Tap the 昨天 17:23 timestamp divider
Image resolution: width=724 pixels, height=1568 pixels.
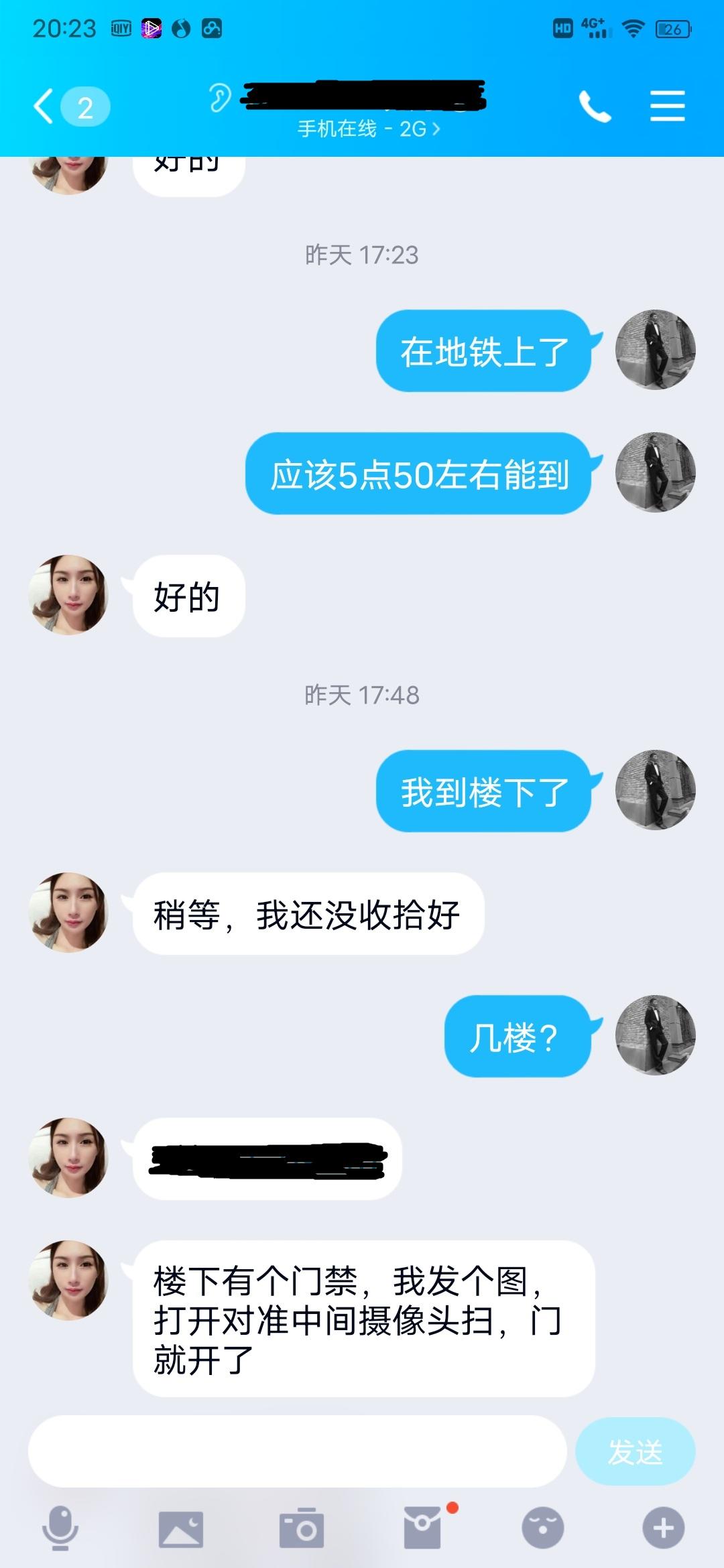pos(362,255)
